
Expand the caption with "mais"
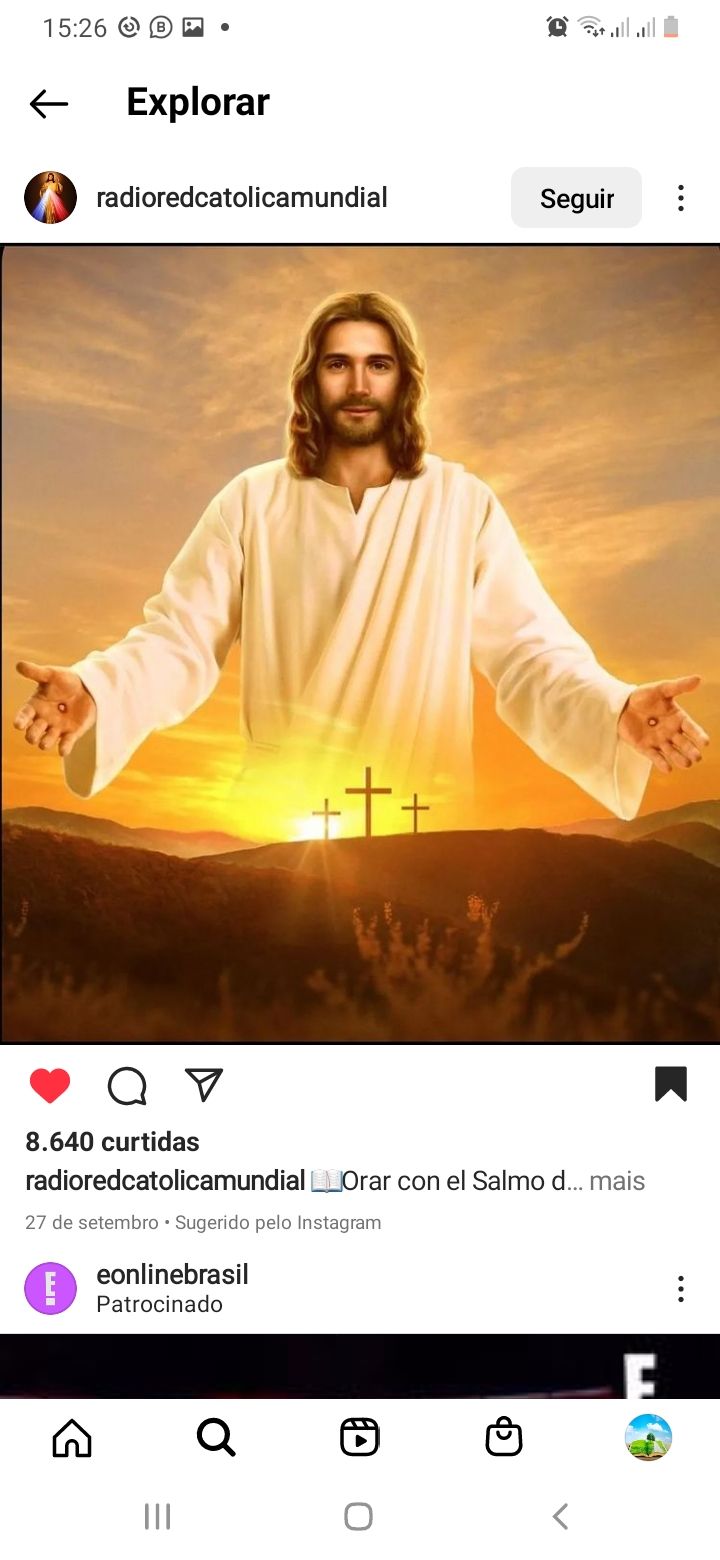[x=617, y=1181]
